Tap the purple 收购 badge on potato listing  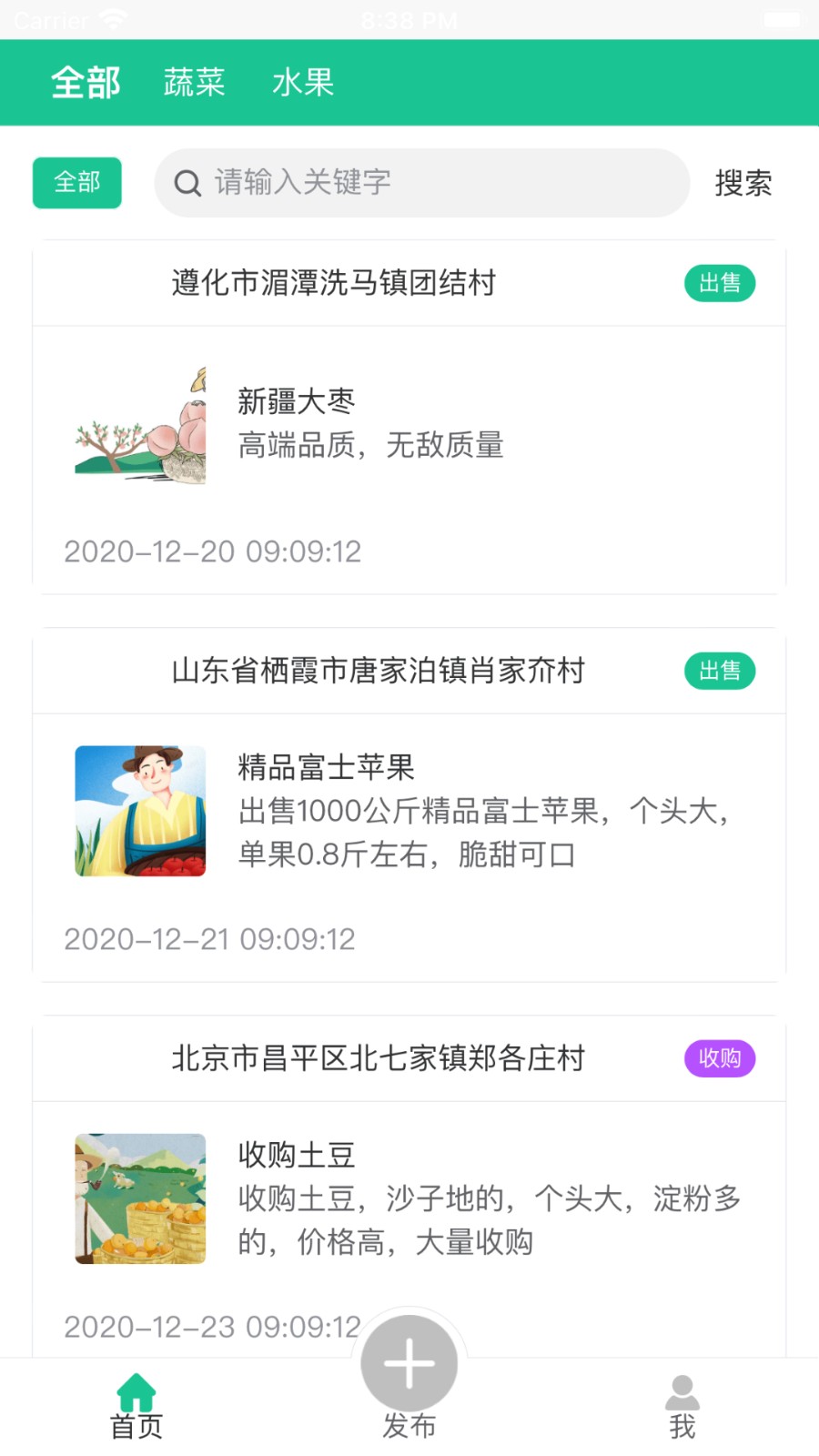coord(720,1058)
